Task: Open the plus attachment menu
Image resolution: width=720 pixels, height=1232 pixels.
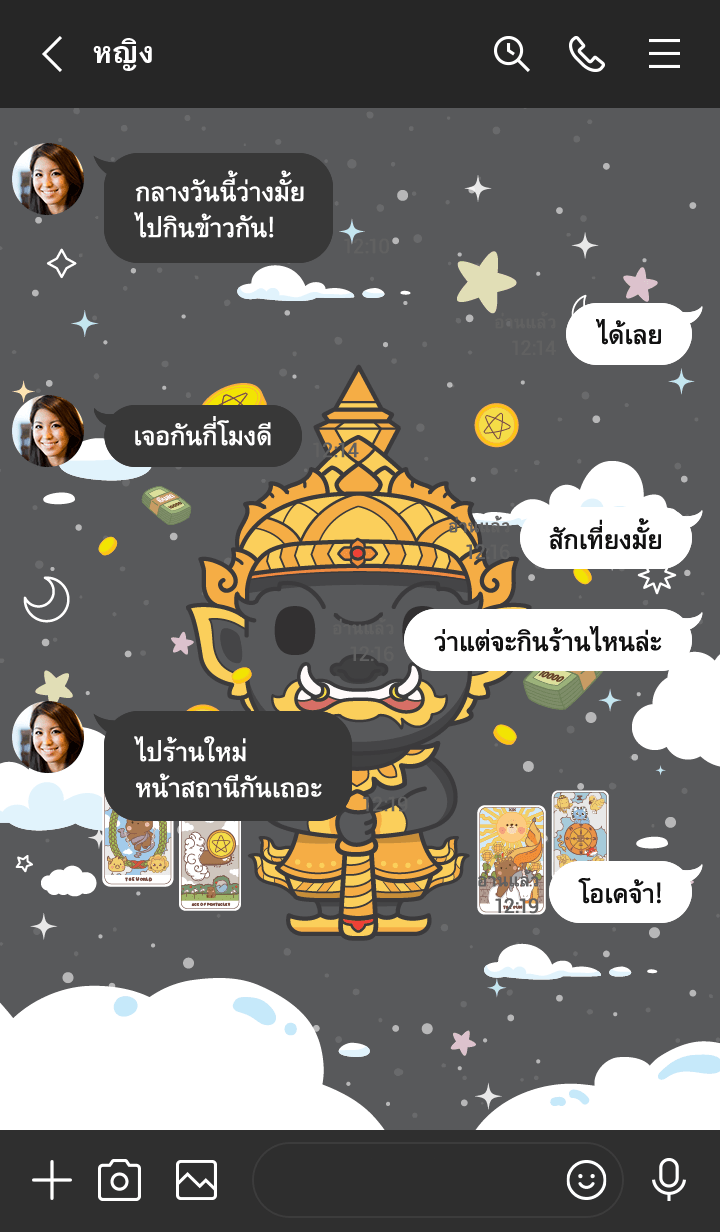Action: click(x=52, y=1181)
